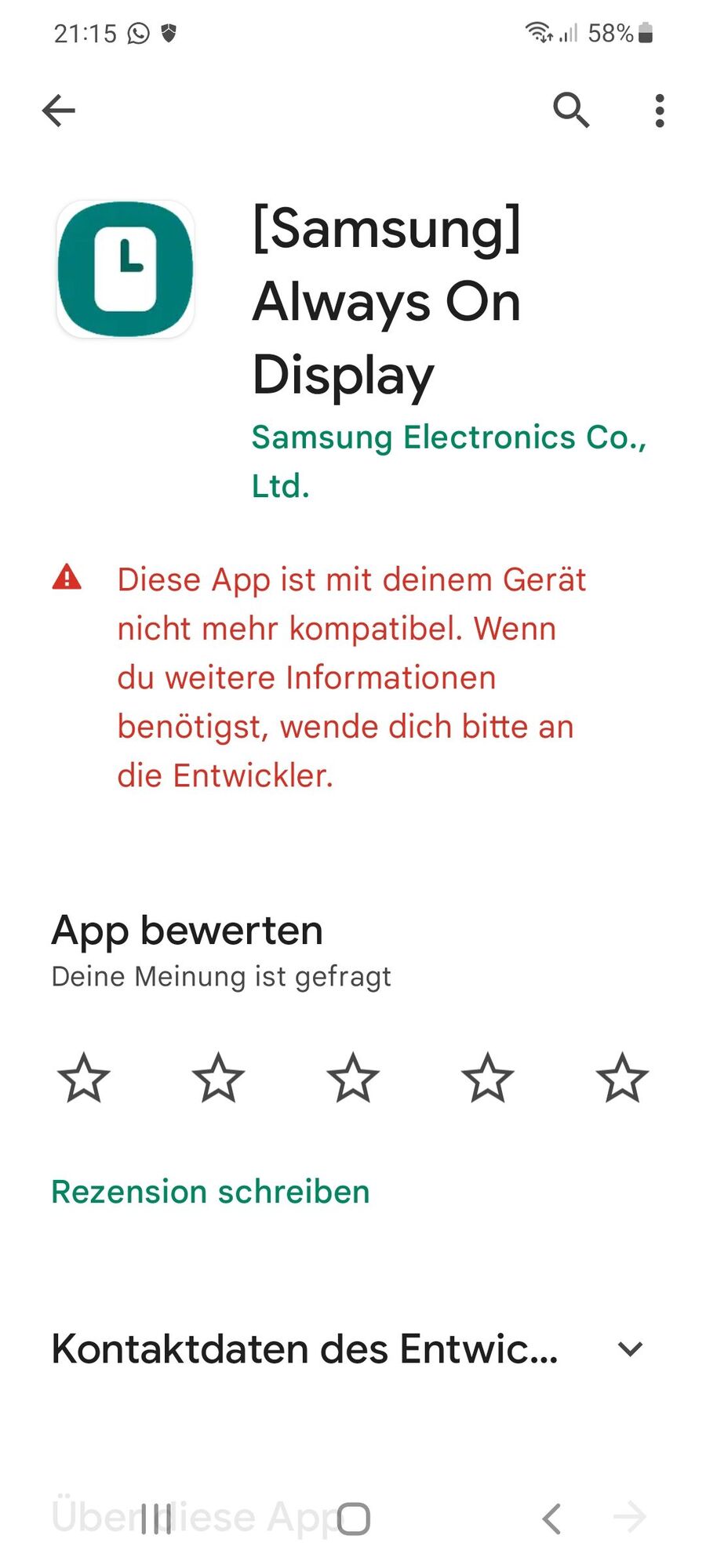Tap the App bewerten heading

186,931
